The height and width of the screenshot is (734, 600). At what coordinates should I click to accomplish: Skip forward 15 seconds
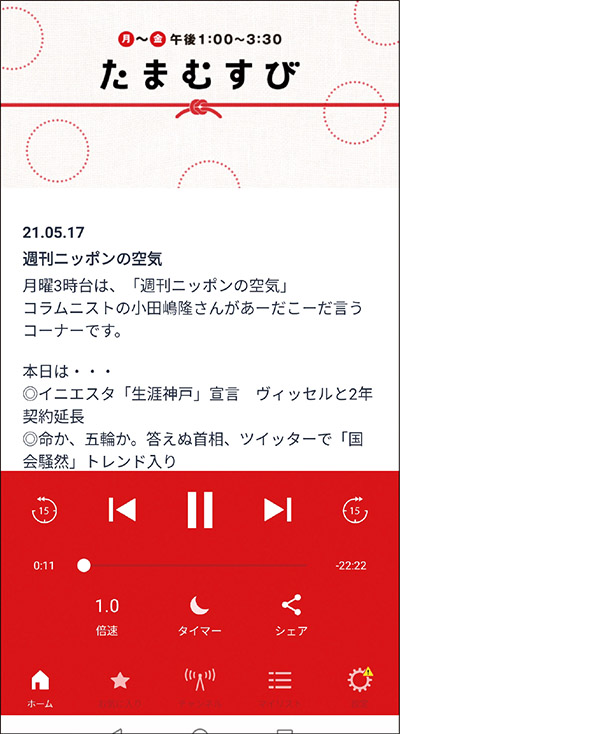point(355,510)
